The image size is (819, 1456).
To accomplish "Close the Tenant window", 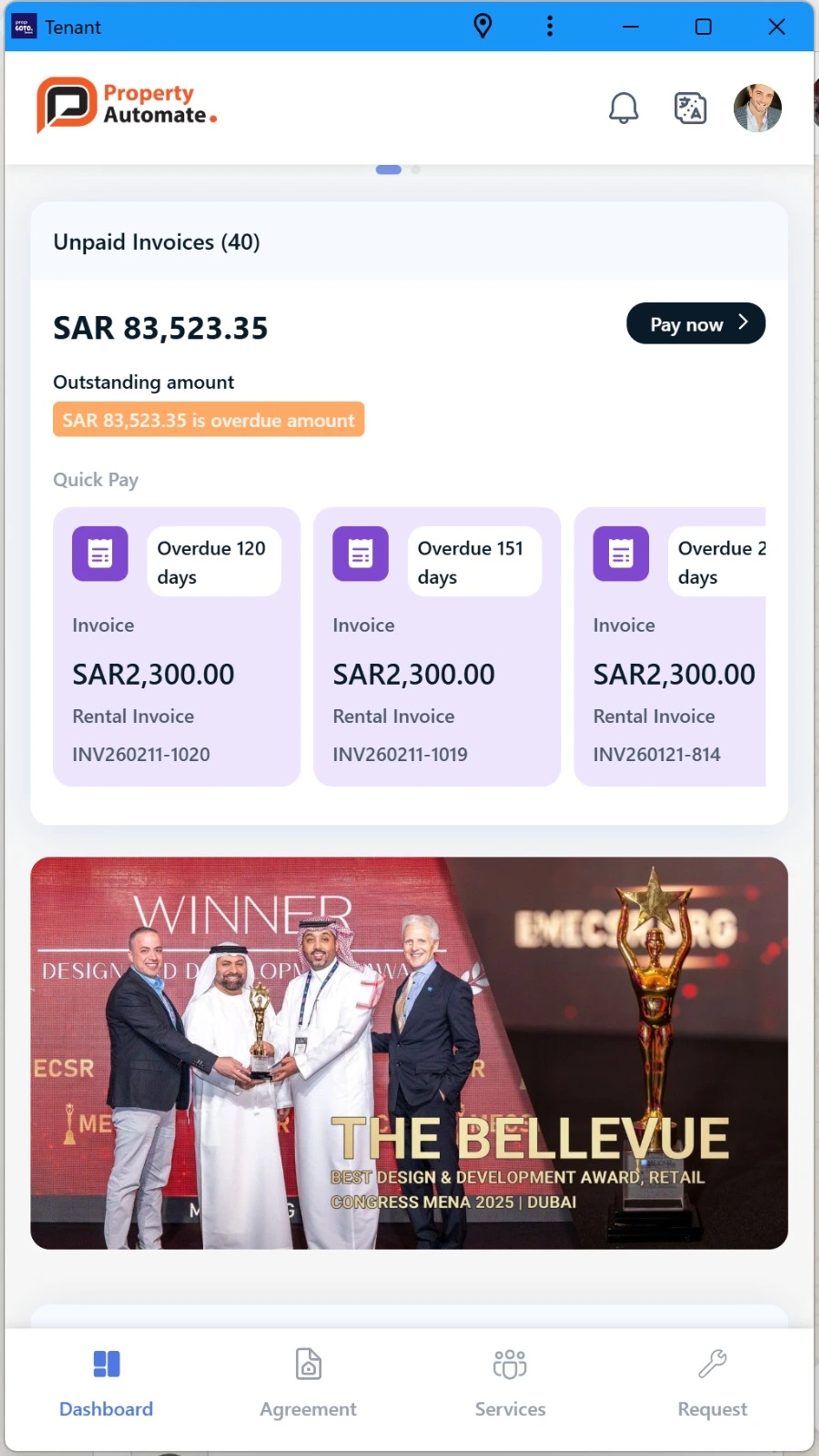I will (777, 26).
